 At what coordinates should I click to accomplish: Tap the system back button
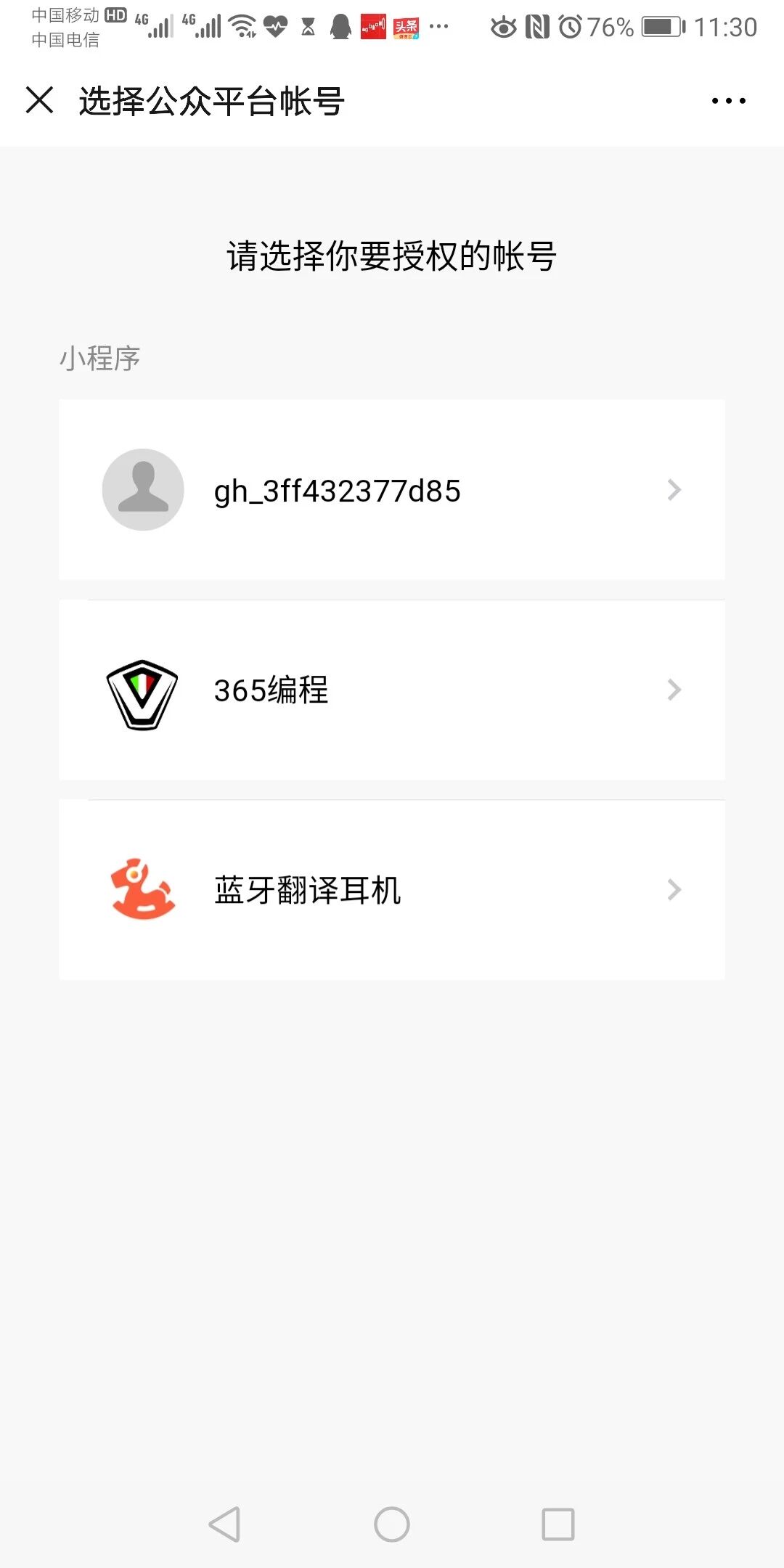[224, 1524]
